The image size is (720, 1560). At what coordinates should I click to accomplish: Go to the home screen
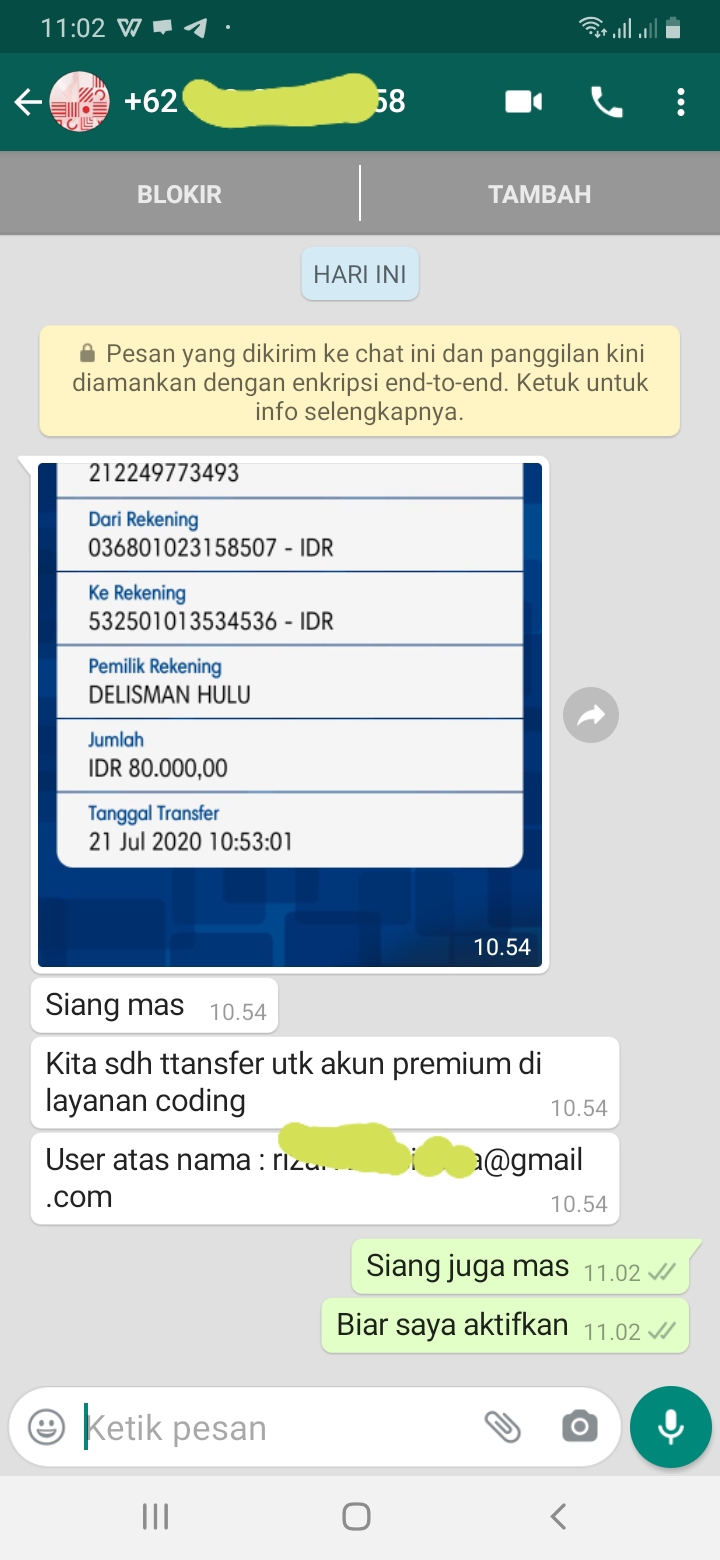(356, 1517)
